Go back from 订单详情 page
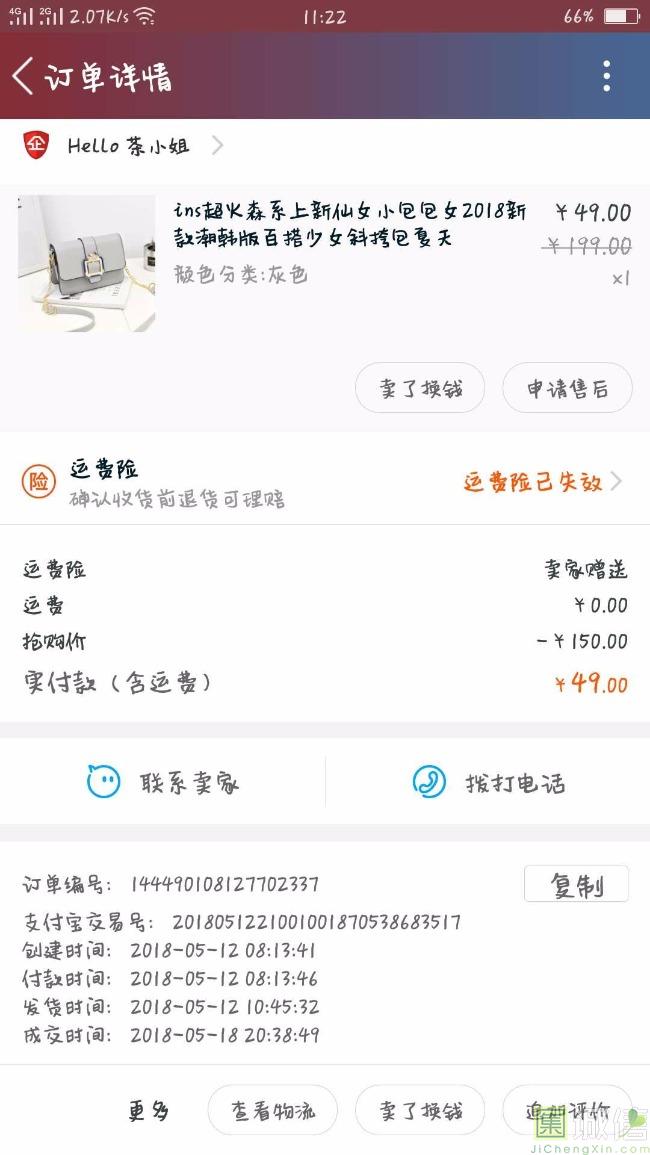 click(x=24, y=76)
